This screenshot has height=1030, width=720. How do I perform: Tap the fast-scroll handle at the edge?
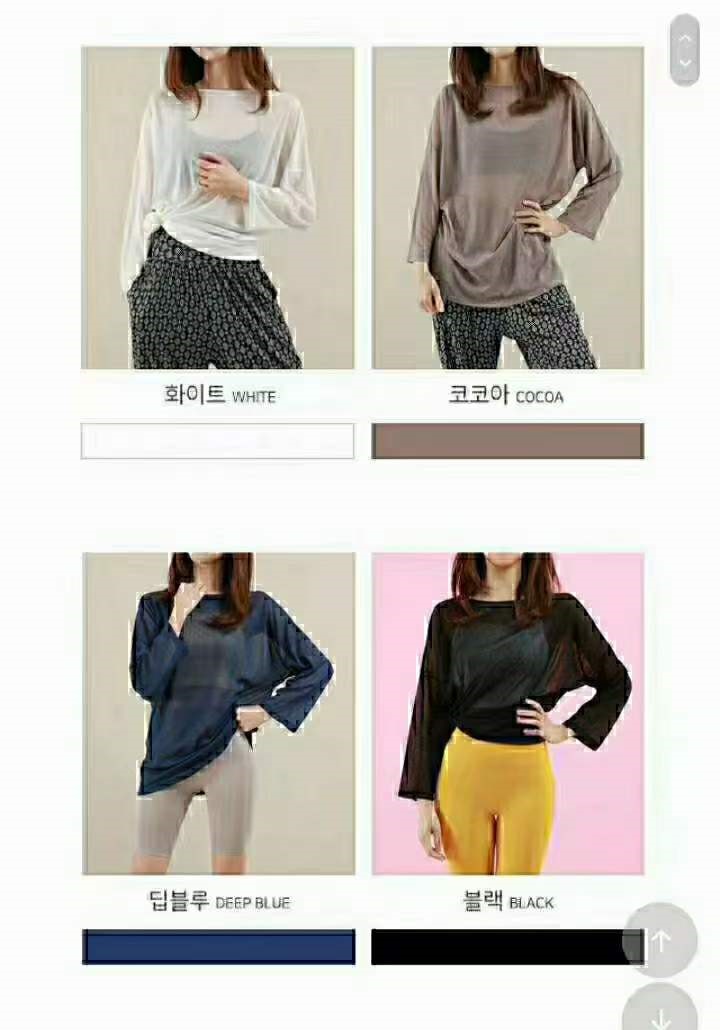coord(685,50)
